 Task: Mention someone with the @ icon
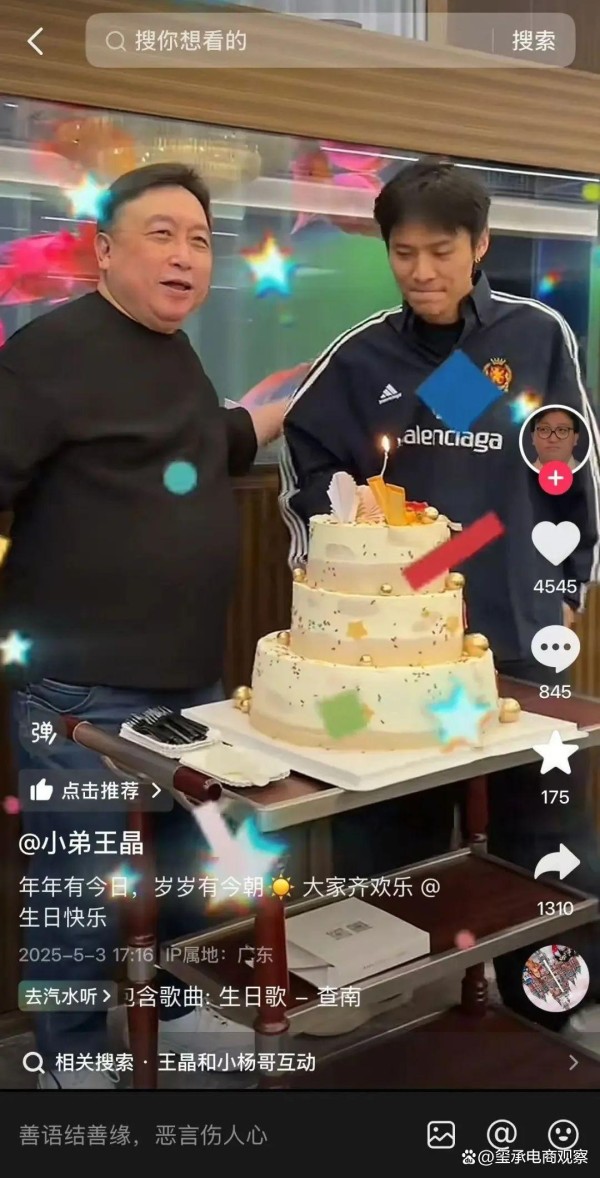(502, 1134)
